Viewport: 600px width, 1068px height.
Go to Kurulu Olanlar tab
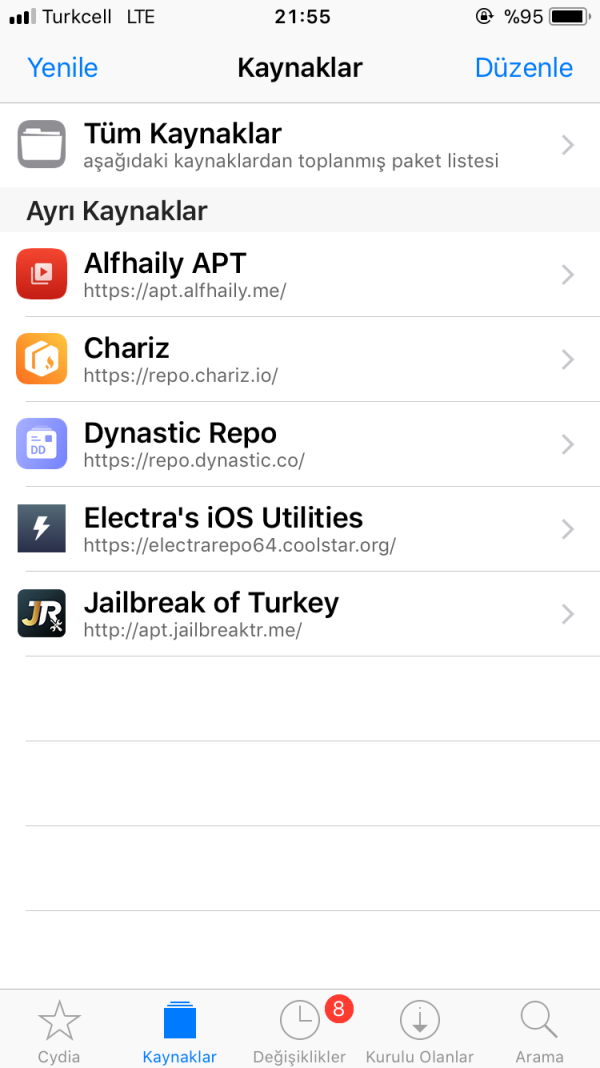(x=419, y=1030)
